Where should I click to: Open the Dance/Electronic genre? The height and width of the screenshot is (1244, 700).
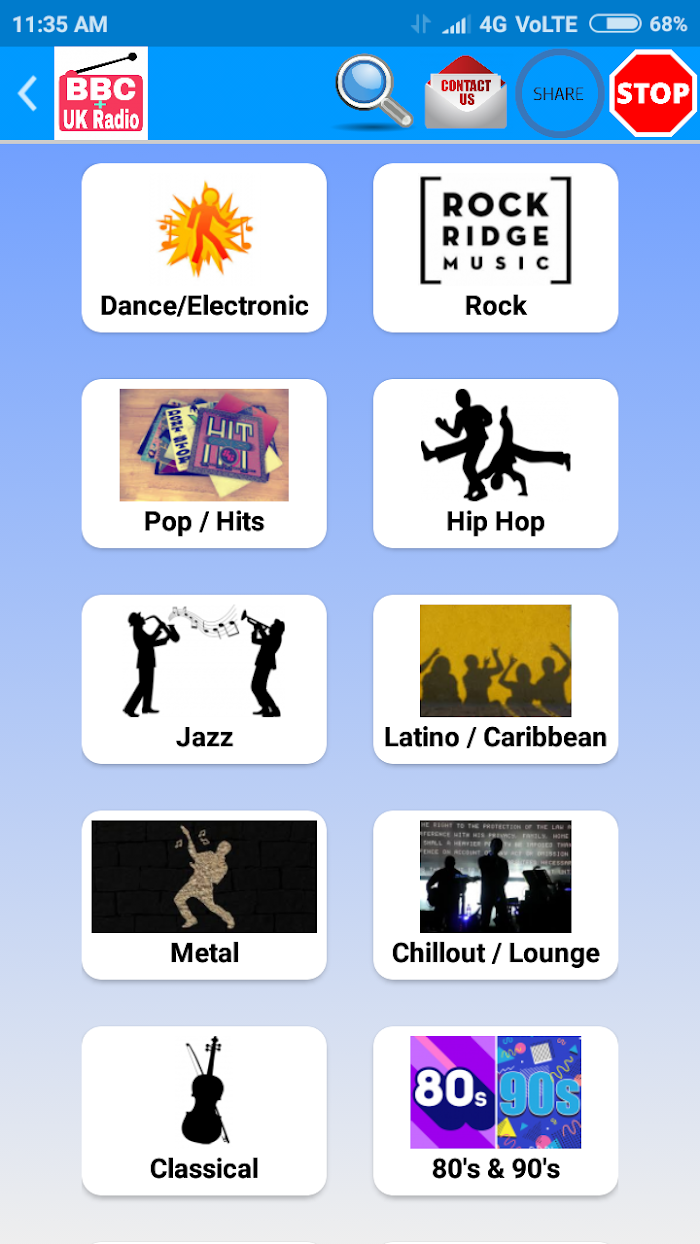(204, 248)
